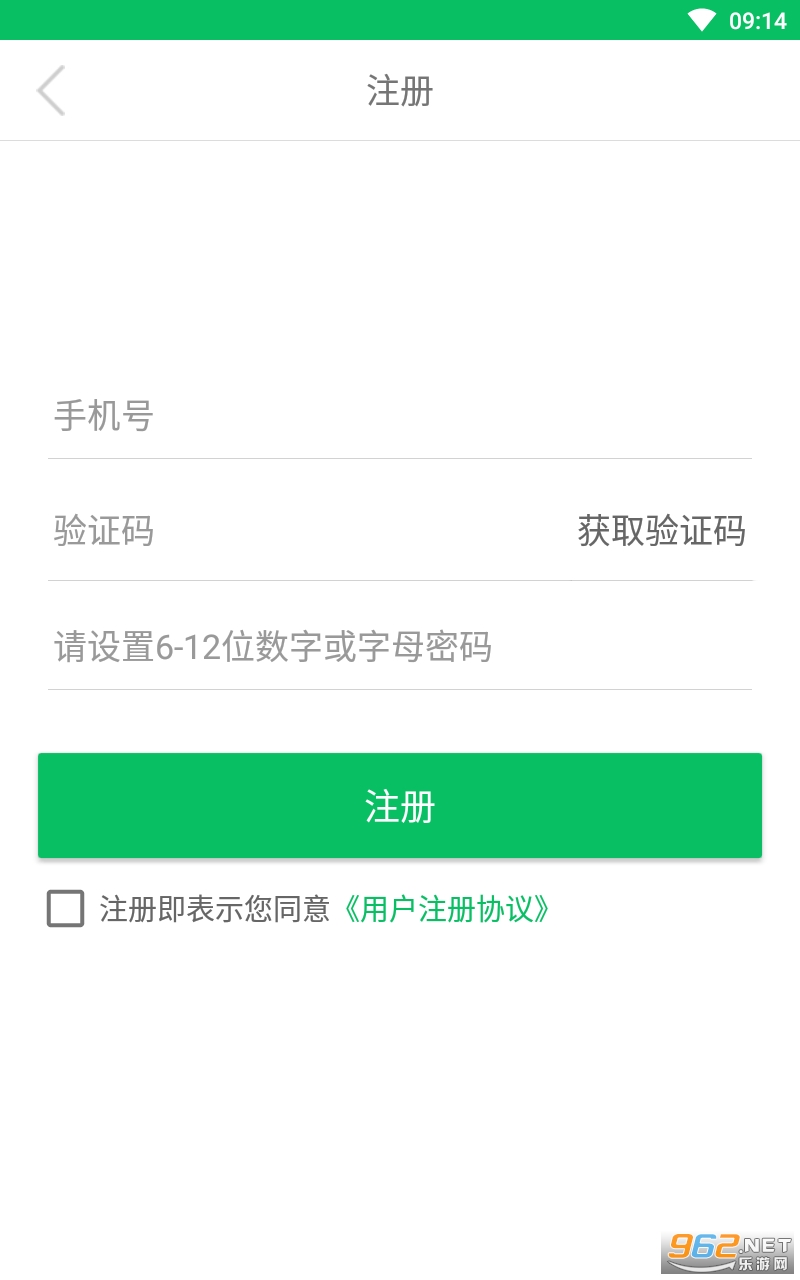800x1280 pixels.
Task: Go back using the top-left arrow
Action: pos(51,91)
